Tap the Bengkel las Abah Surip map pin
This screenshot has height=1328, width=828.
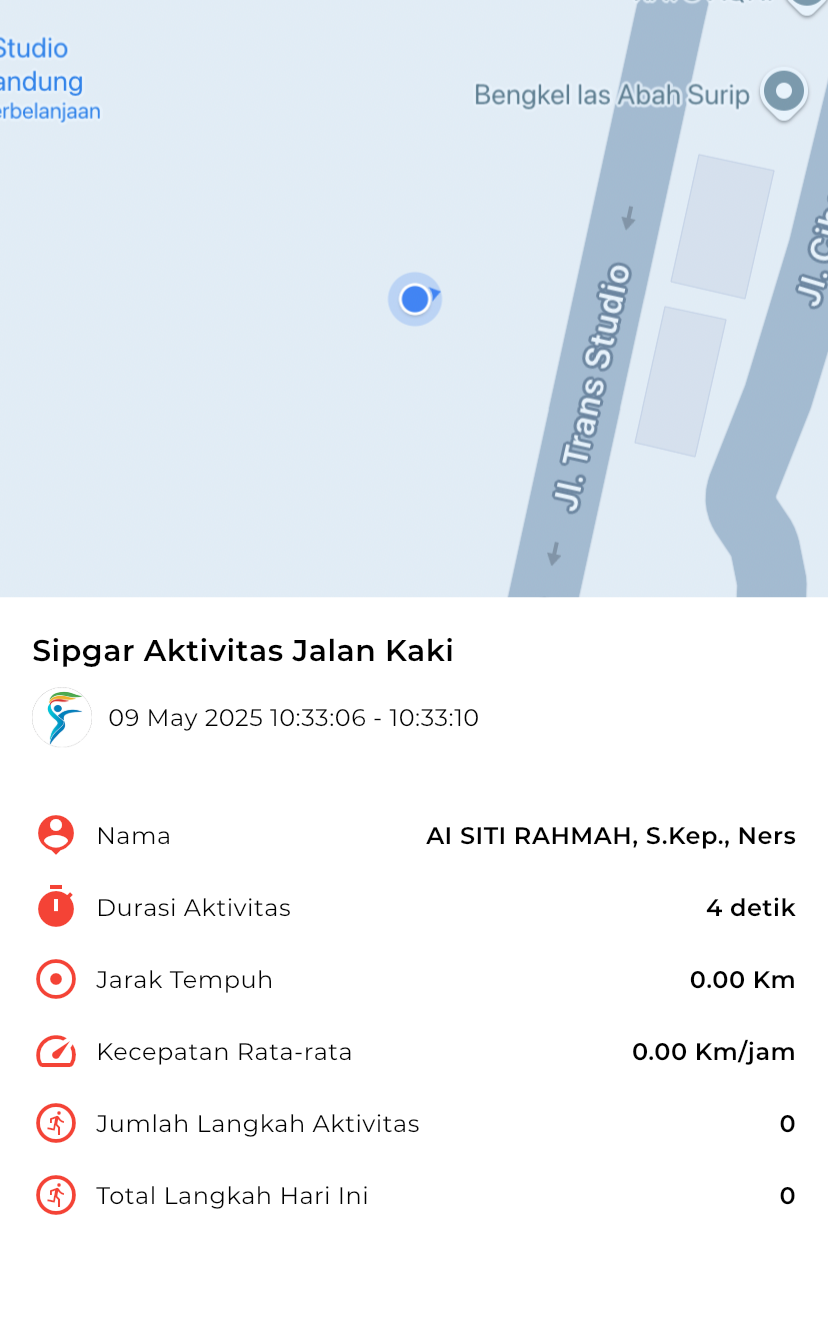(x=783, y=94)
